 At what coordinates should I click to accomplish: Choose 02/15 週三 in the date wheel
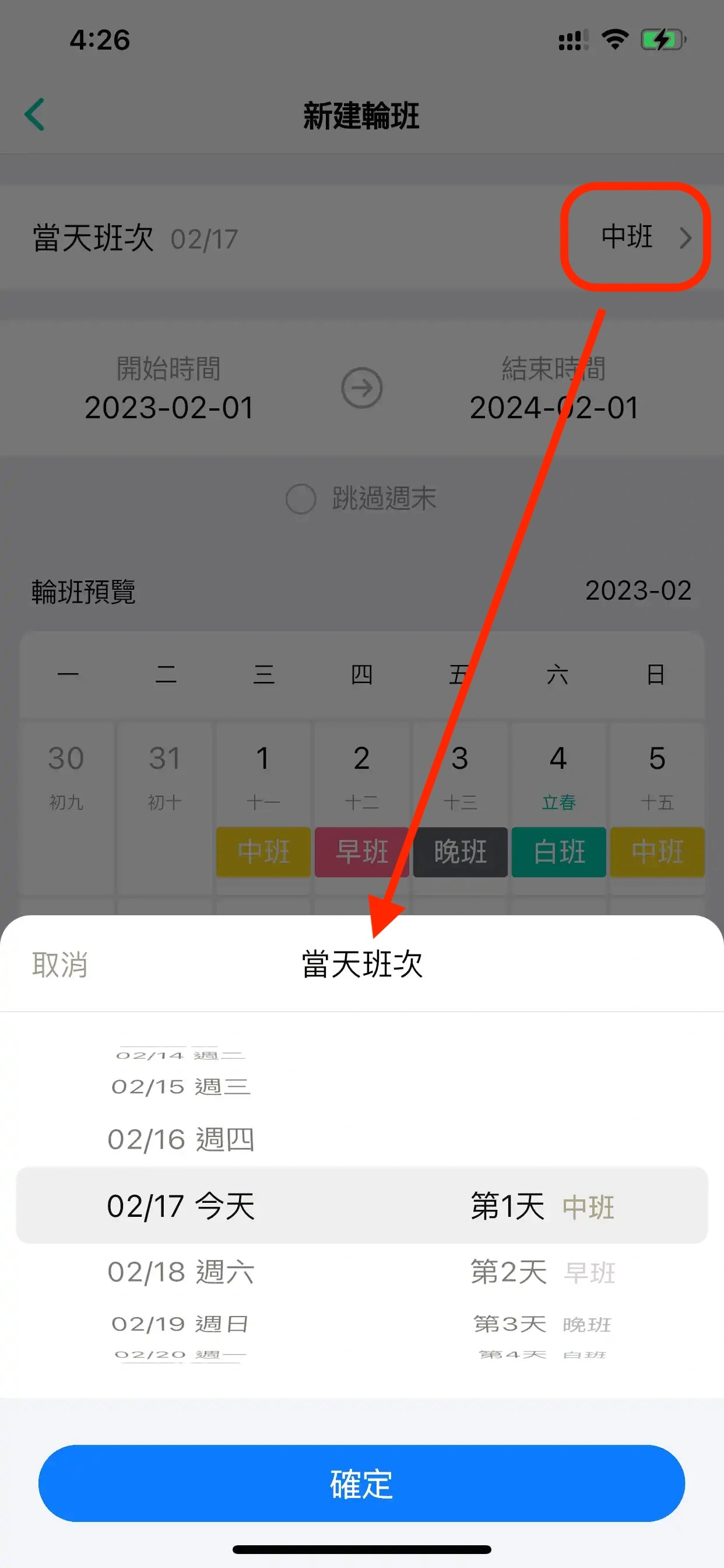[x=181, y=1087]
